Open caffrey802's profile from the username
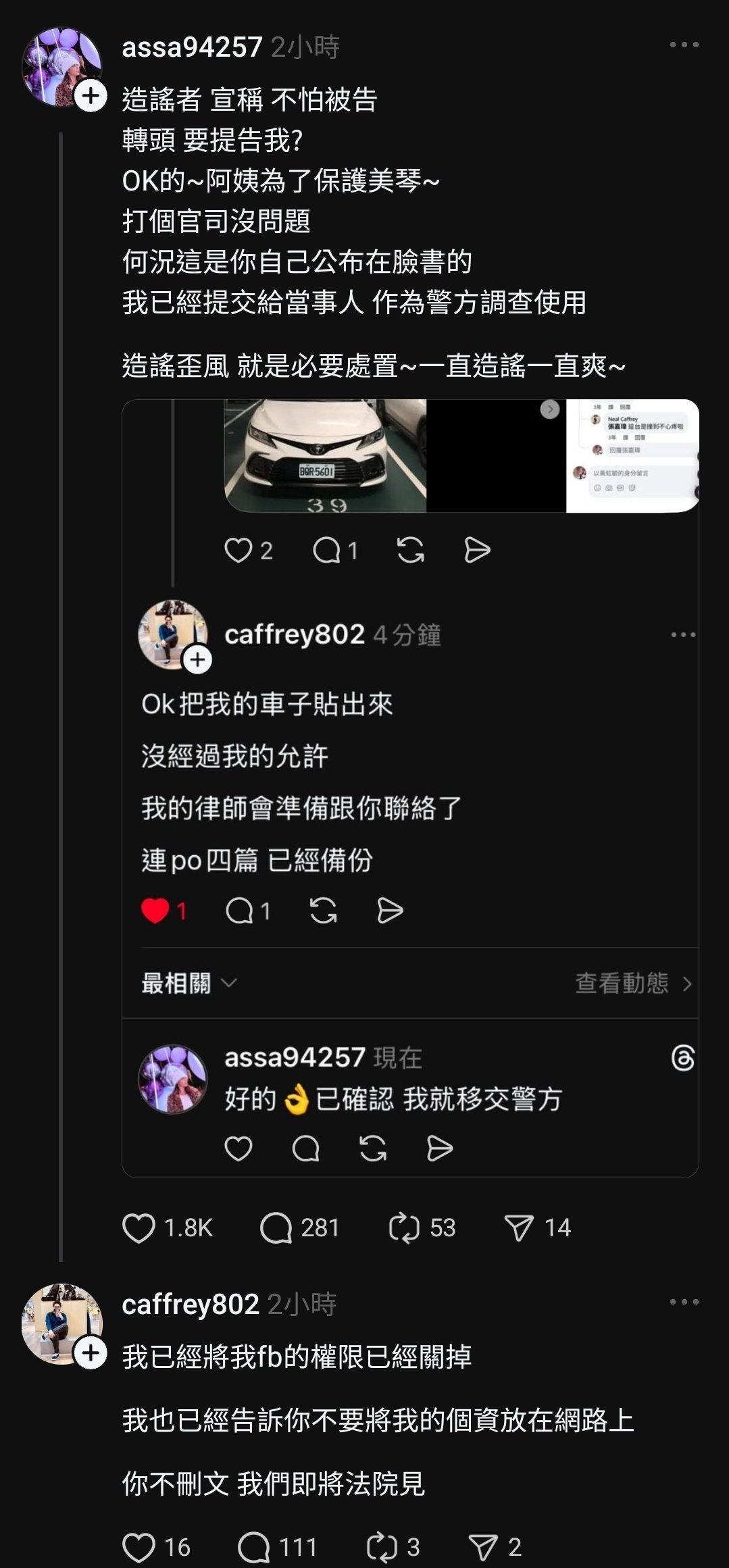Image resolution: width=729 pixels, height=1568 pixels. click(x=191, y=1304)
